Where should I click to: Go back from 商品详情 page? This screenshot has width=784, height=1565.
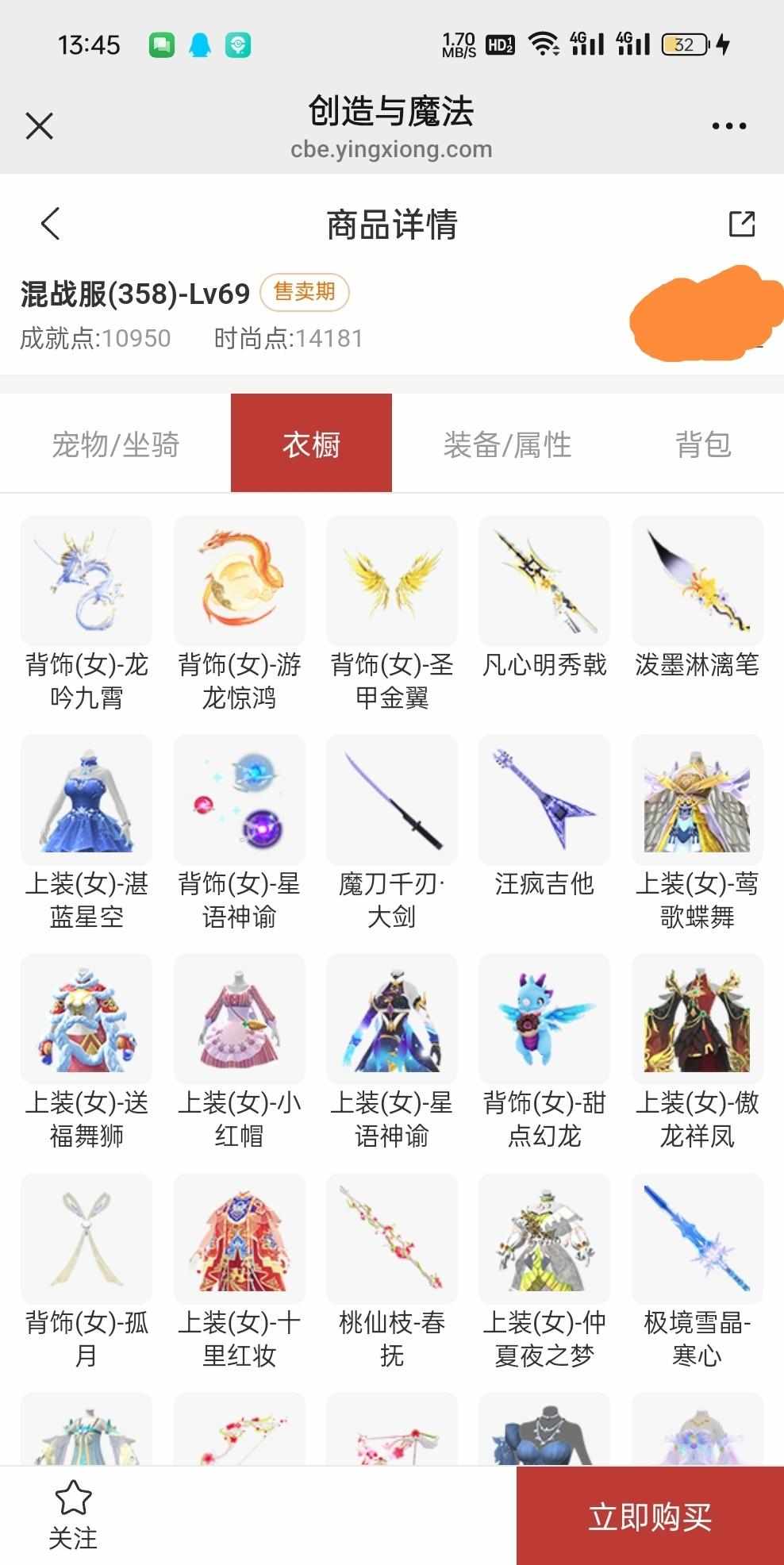50,224
